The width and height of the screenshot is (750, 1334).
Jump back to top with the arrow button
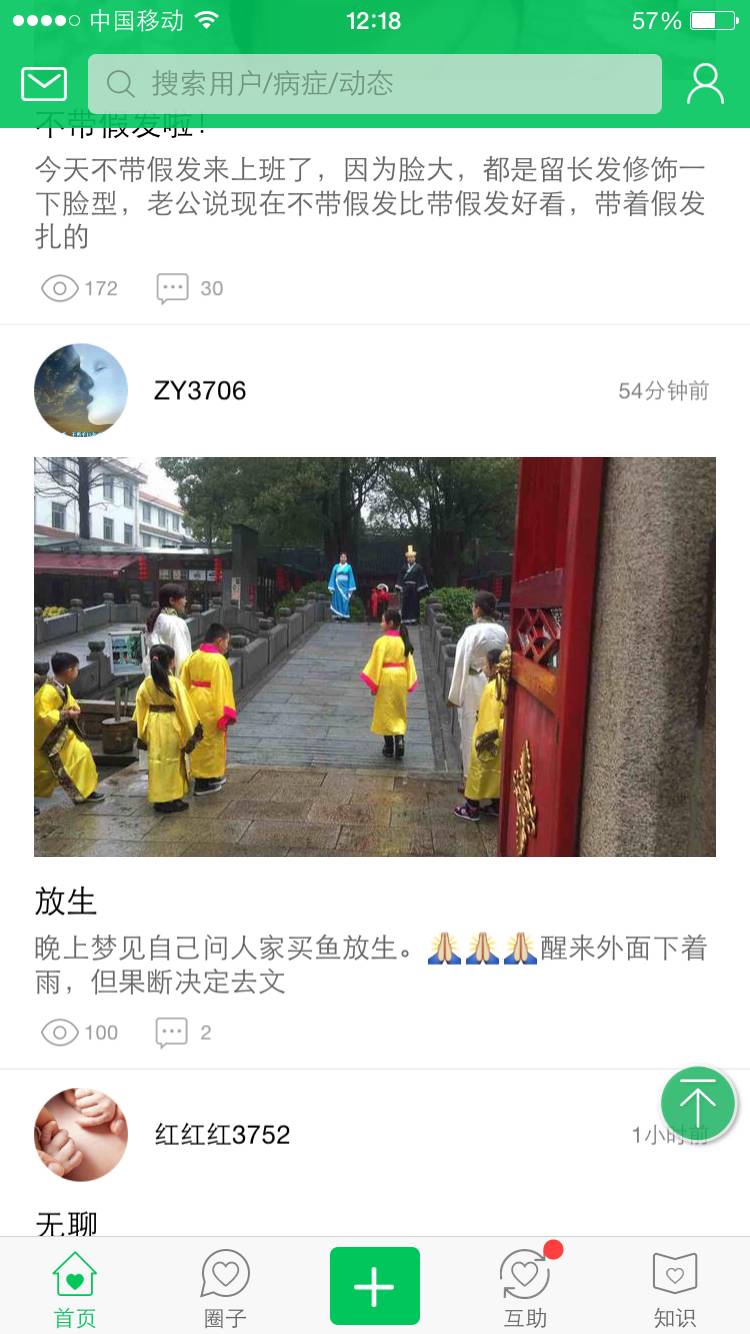point(698,1104)
